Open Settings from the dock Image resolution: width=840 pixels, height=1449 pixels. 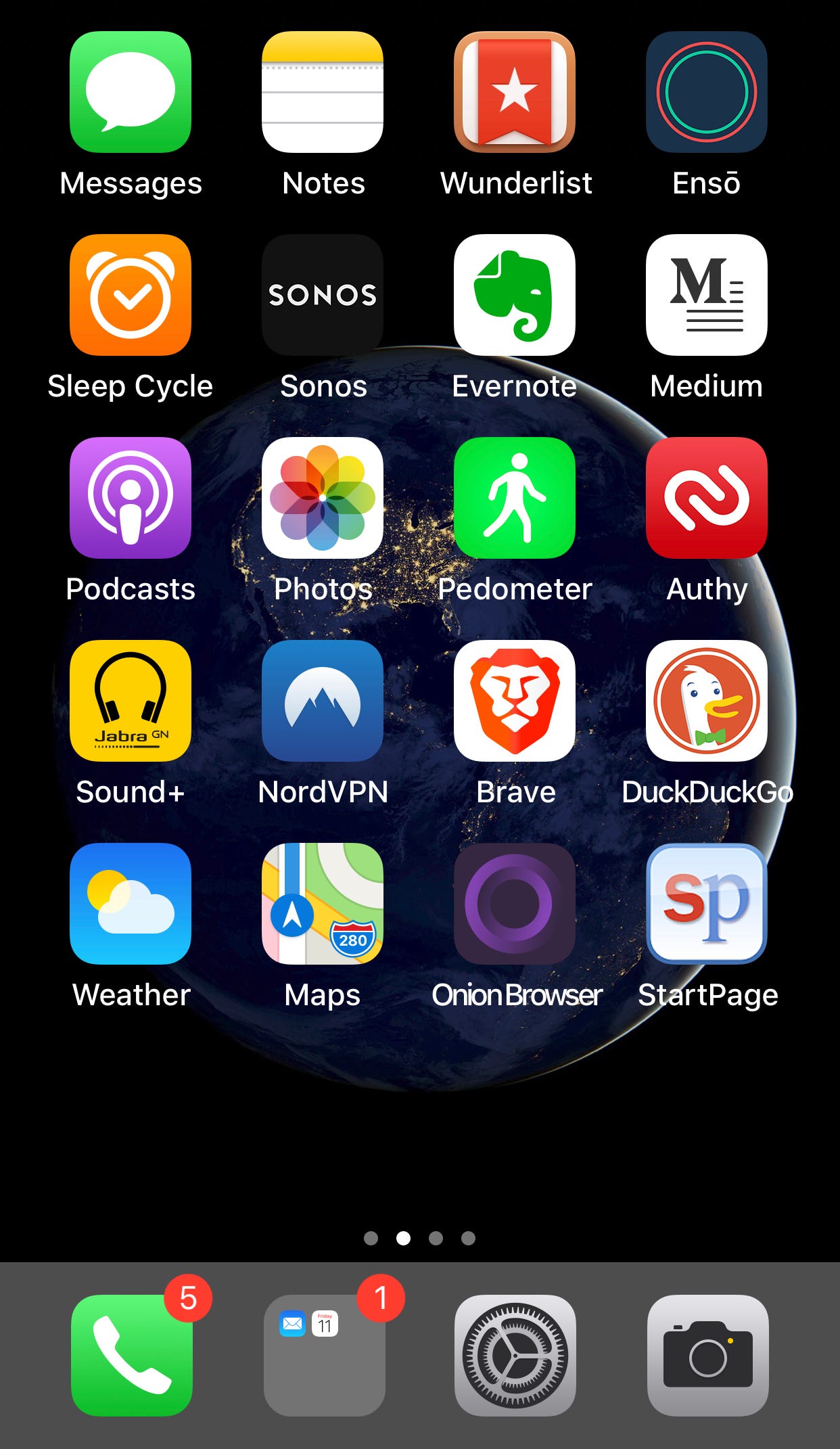(515, 1356)
